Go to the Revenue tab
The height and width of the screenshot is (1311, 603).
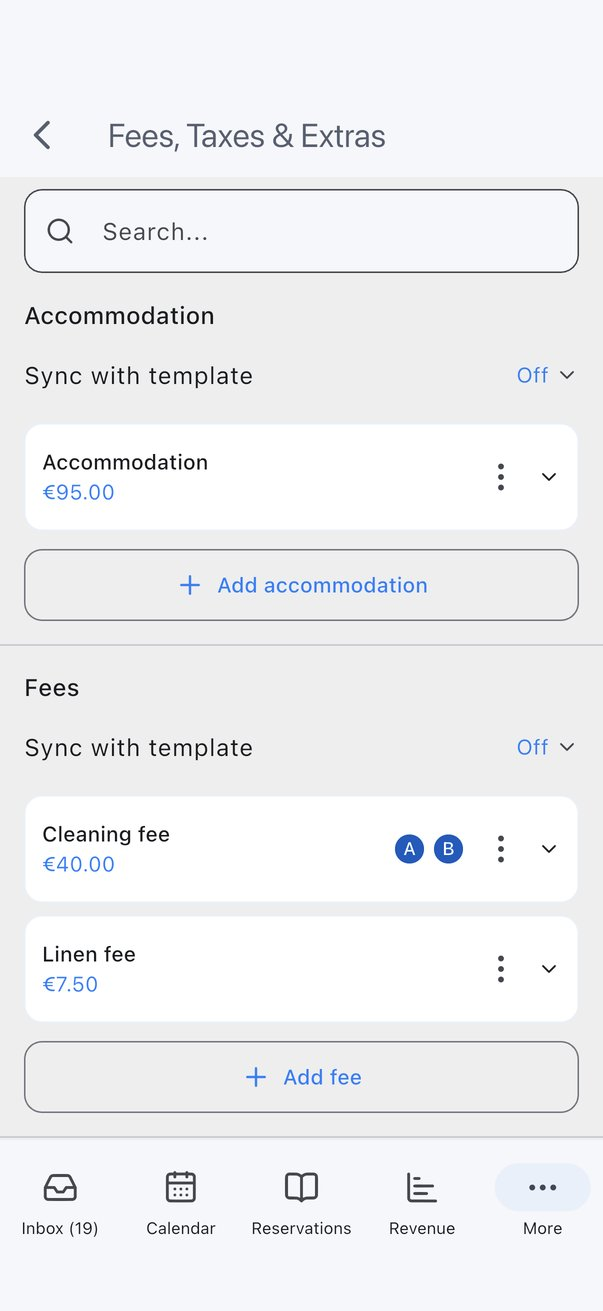click(422, 1203)
